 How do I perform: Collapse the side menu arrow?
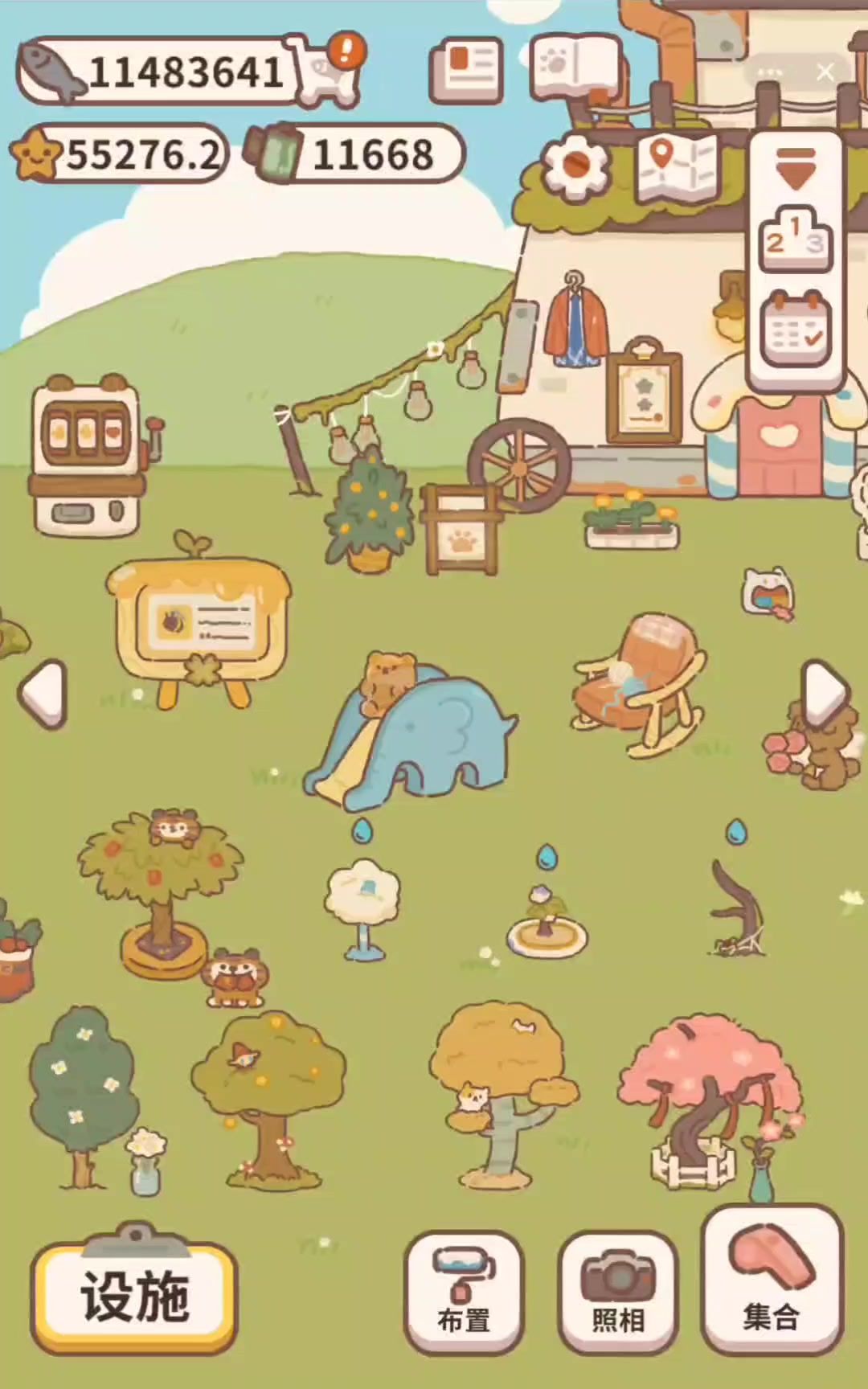(x=795, y=169)
